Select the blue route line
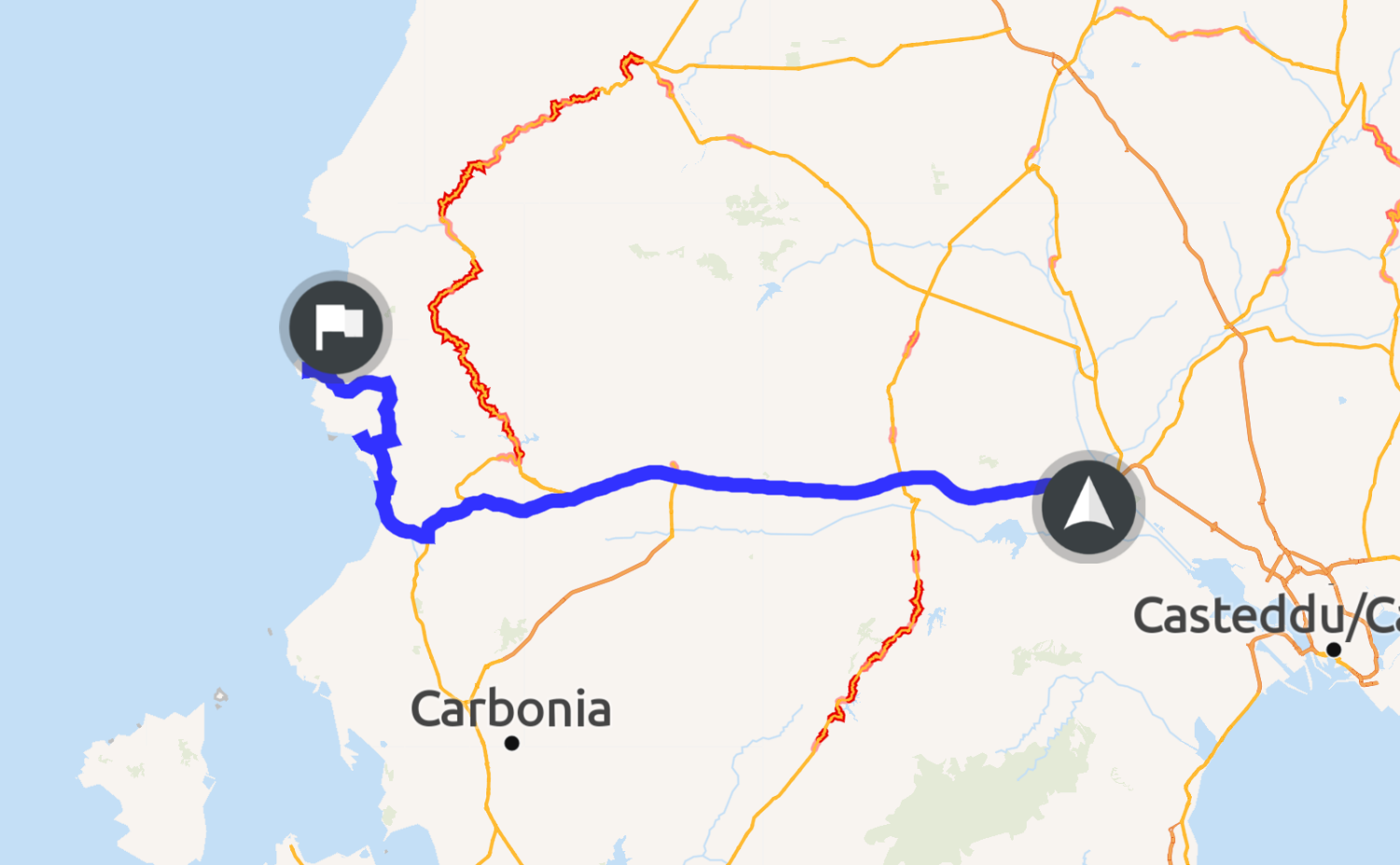The image size is (1400, 865). [765, 485]
